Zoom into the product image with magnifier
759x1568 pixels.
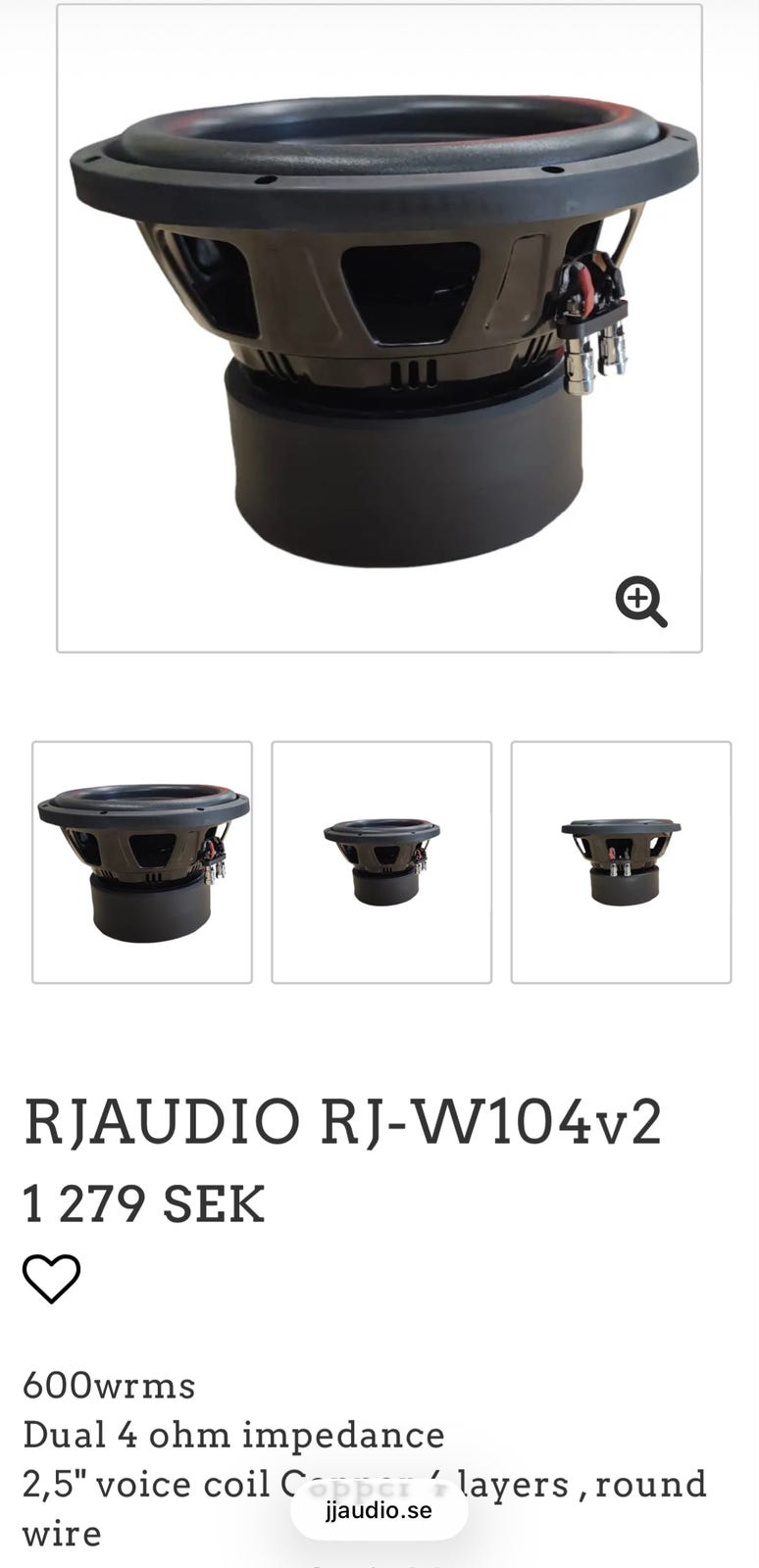click(x=641, y=601)
